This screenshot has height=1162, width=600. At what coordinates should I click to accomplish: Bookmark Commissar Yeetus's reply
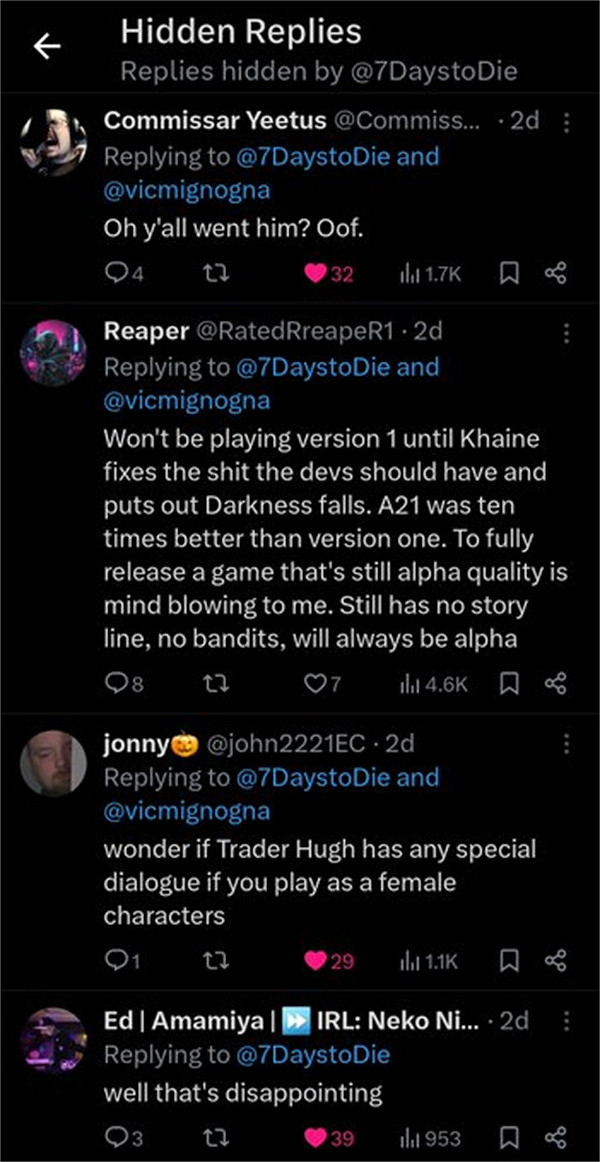(509, 274)
